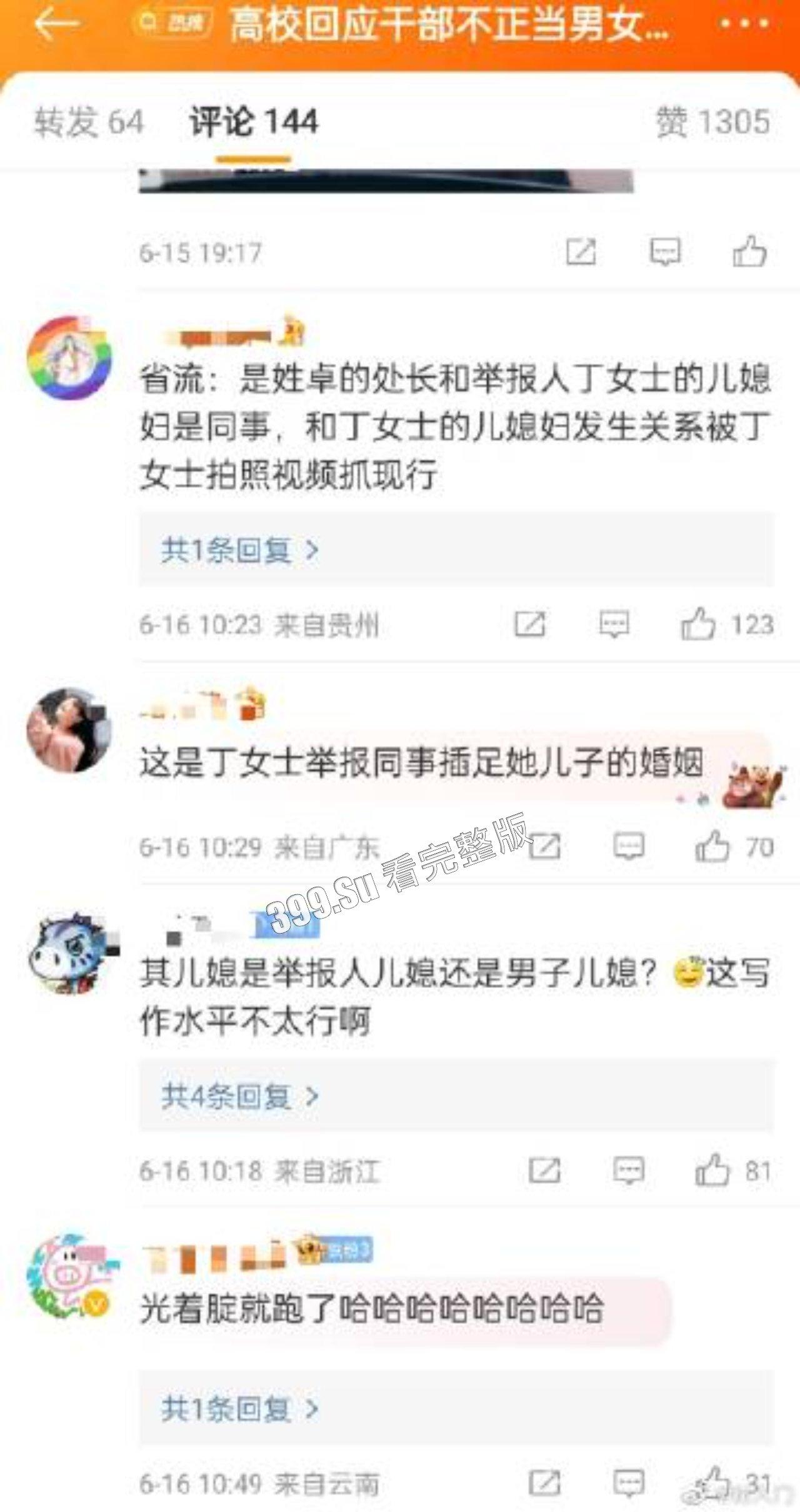Image resolution: width=800 pixels, height=1512 pixels.
Task: Select the 评论 144 tab
Action: pyautogui.click(x=254, y=121)
